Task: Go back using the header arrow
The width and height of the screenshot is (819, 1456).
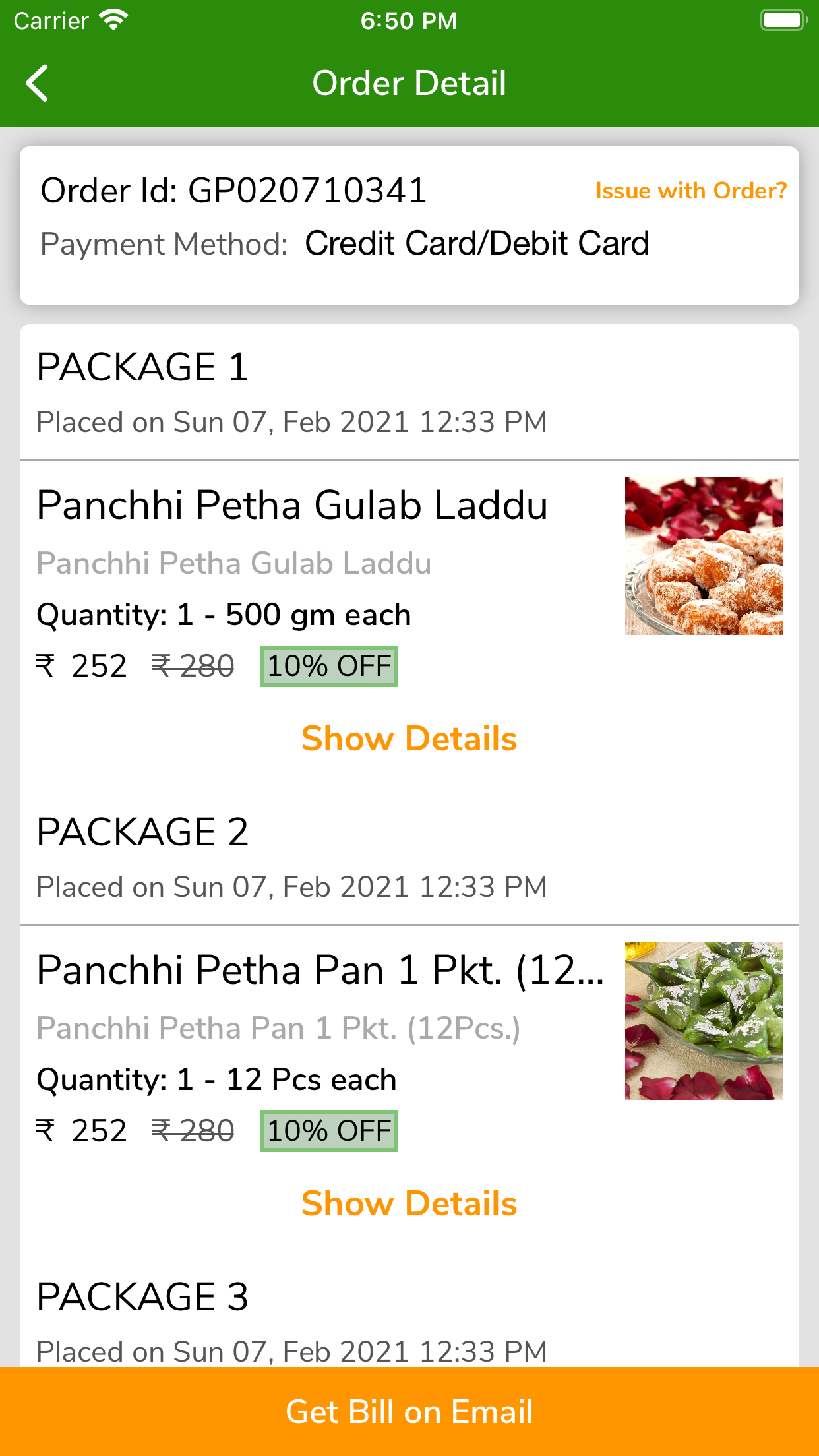Action: point(38,83)
